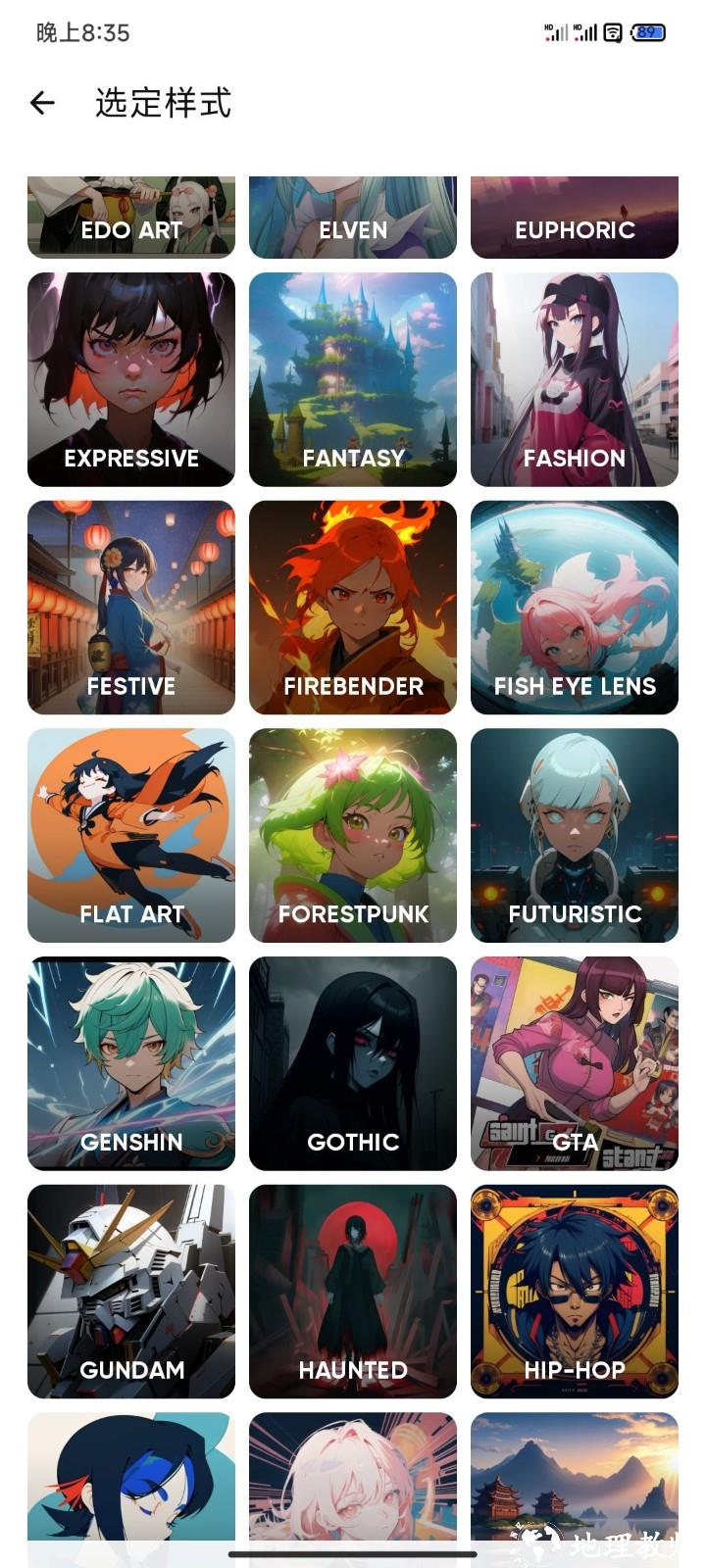Choose the GTA style
Screen dimensions: 706x1568
pos(575,1063)
